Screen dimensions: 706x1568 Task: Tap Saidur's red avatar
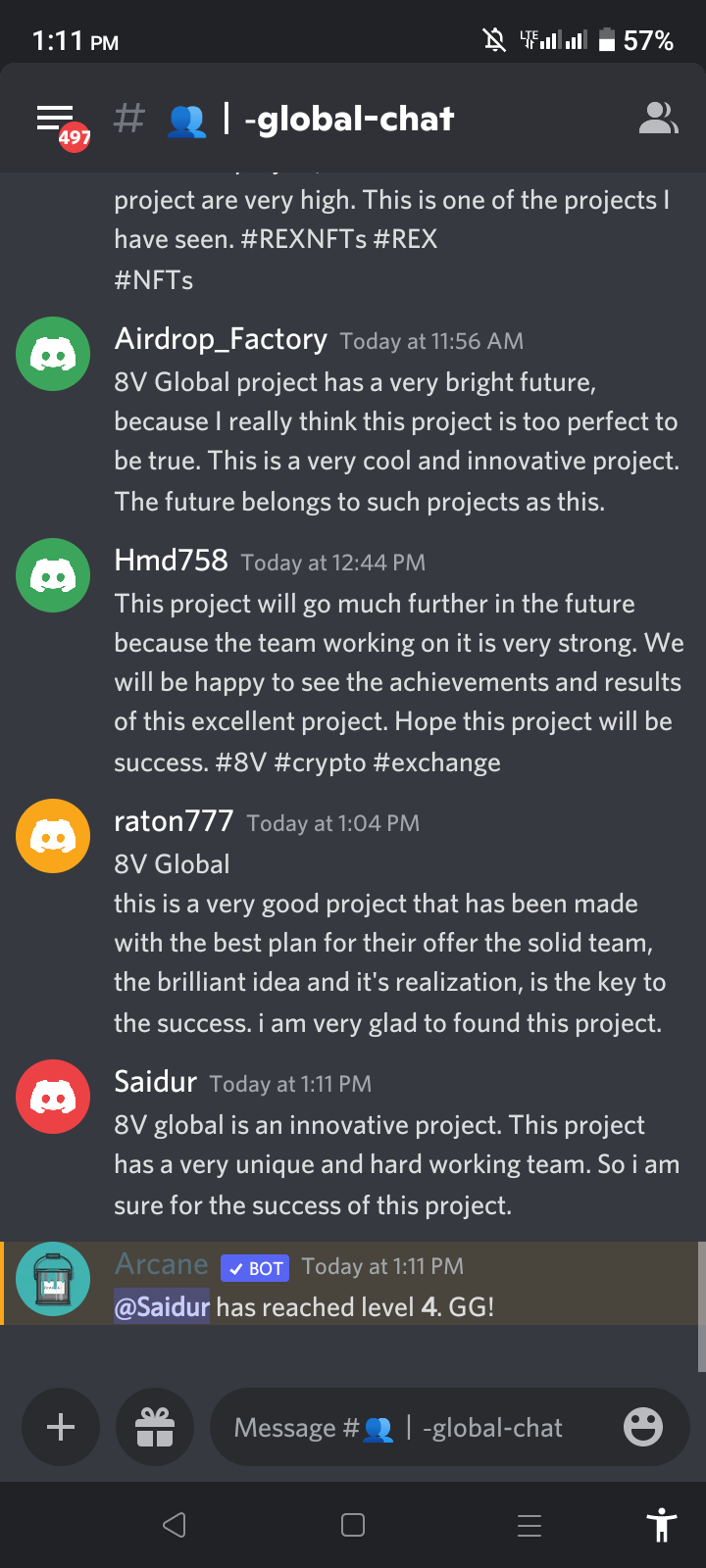click(53, 1097)
